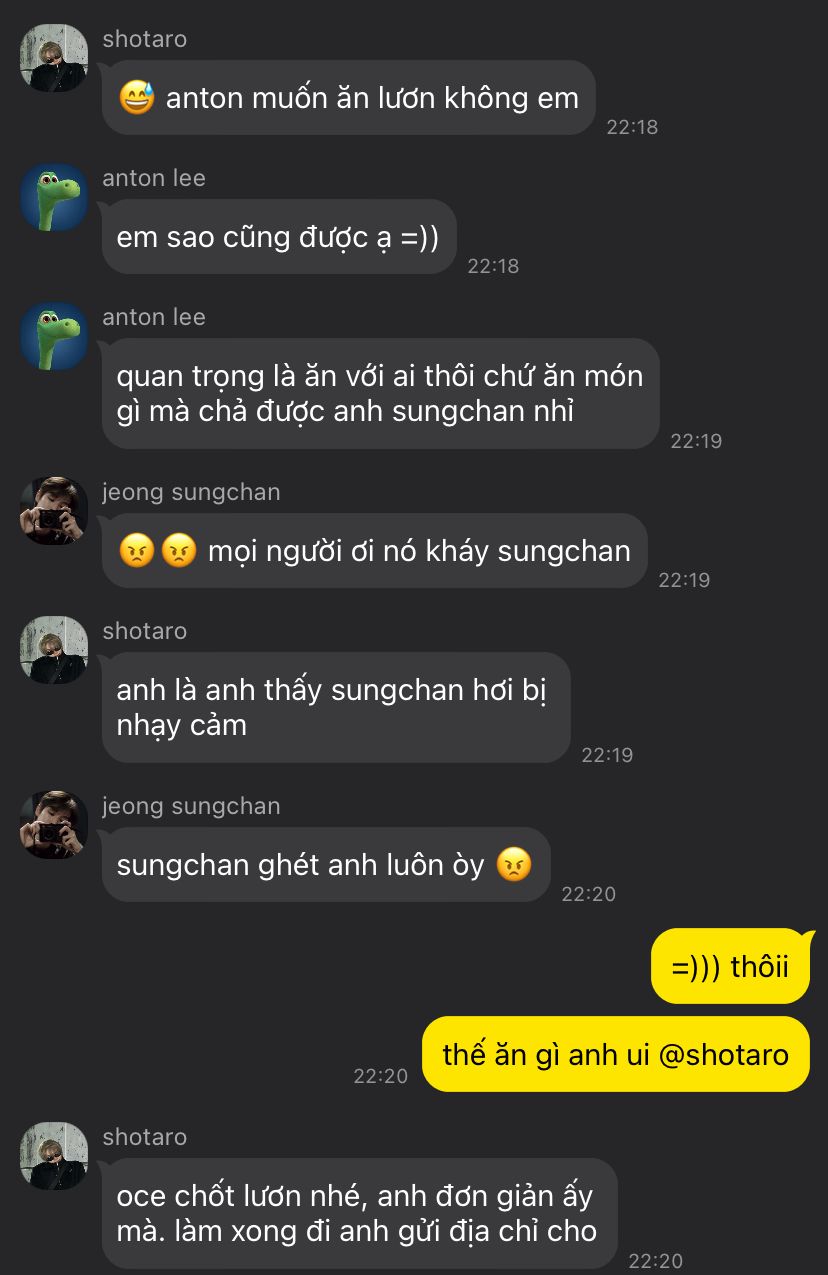The height and width of the screenshot is (1275, 828).
Task: Open shotaro's avatar beside 'anton muốn ăn lươn' message
Action: (x=54, y=58)
